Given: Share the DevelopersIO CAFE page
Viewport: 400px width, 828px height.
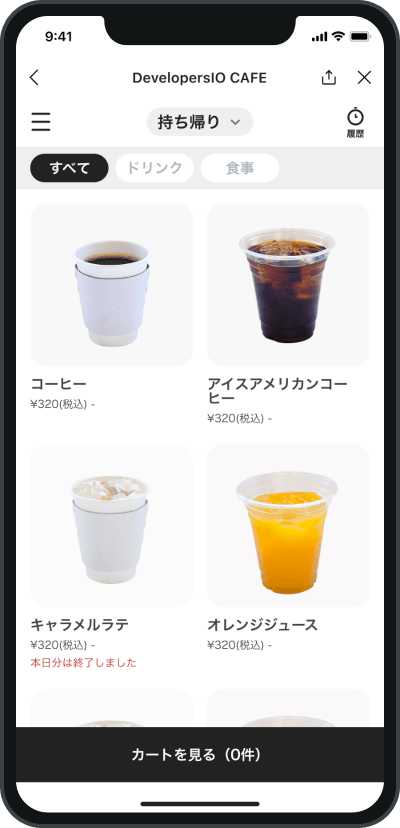Looking at the screenshot, I should tap(329, 78).
